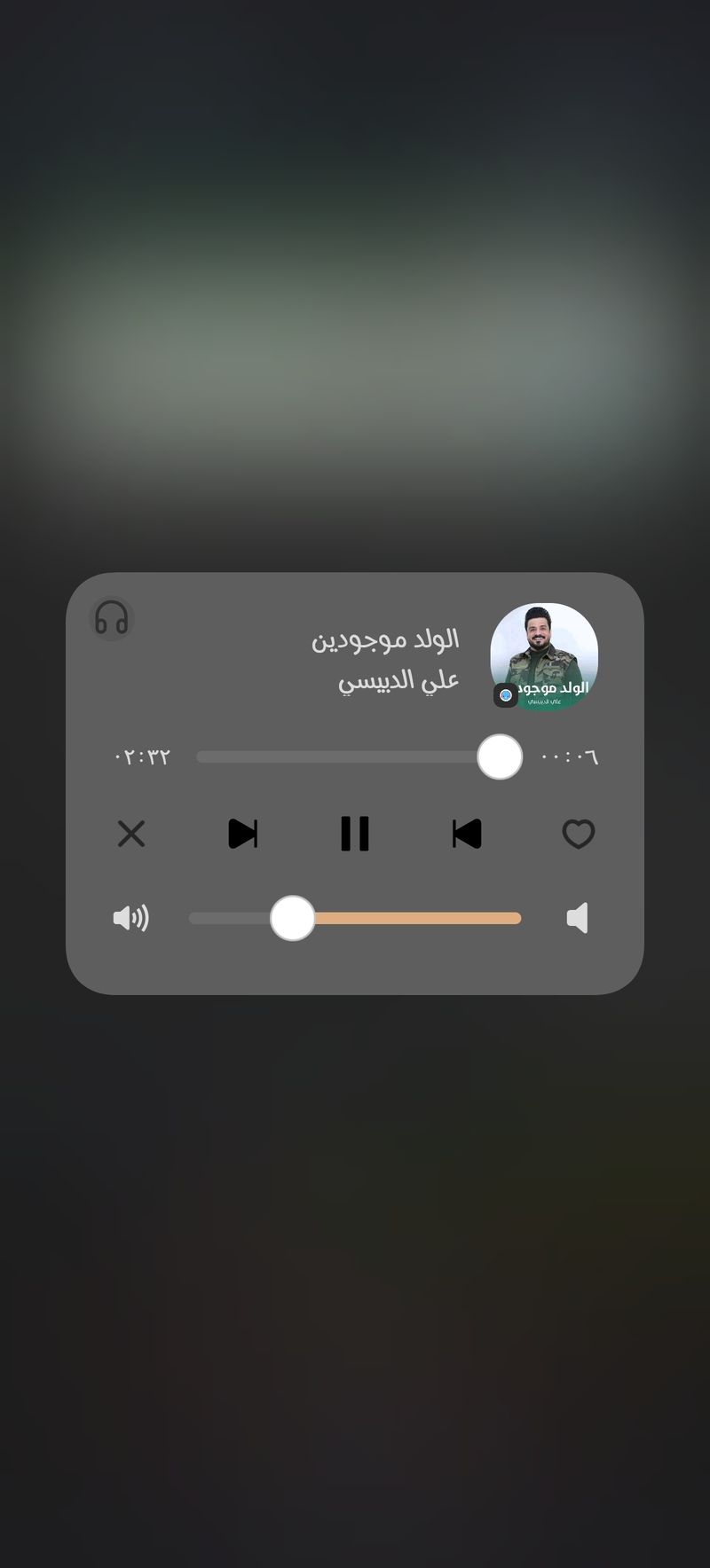This screenshot has height=1568, width=710.
Task: Tap the loud speaker volume icon
Action: (x=131, y=918)
